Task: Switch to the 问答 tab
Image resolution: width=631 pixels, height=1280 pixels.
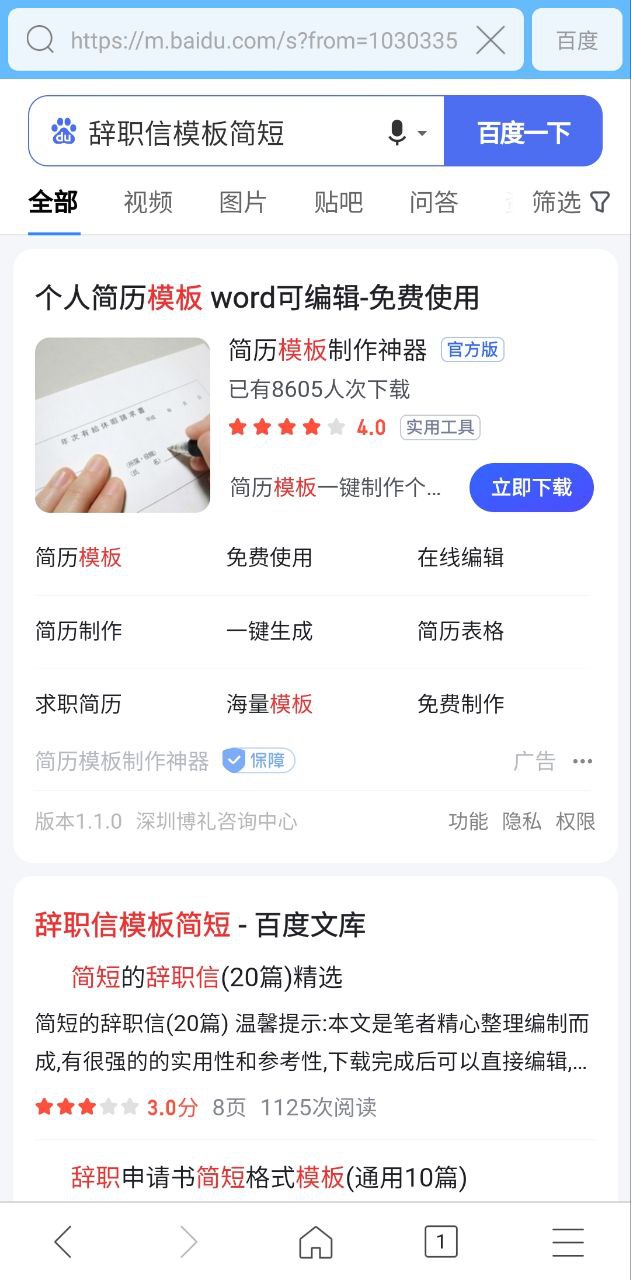Action: (x=433, y=202)
